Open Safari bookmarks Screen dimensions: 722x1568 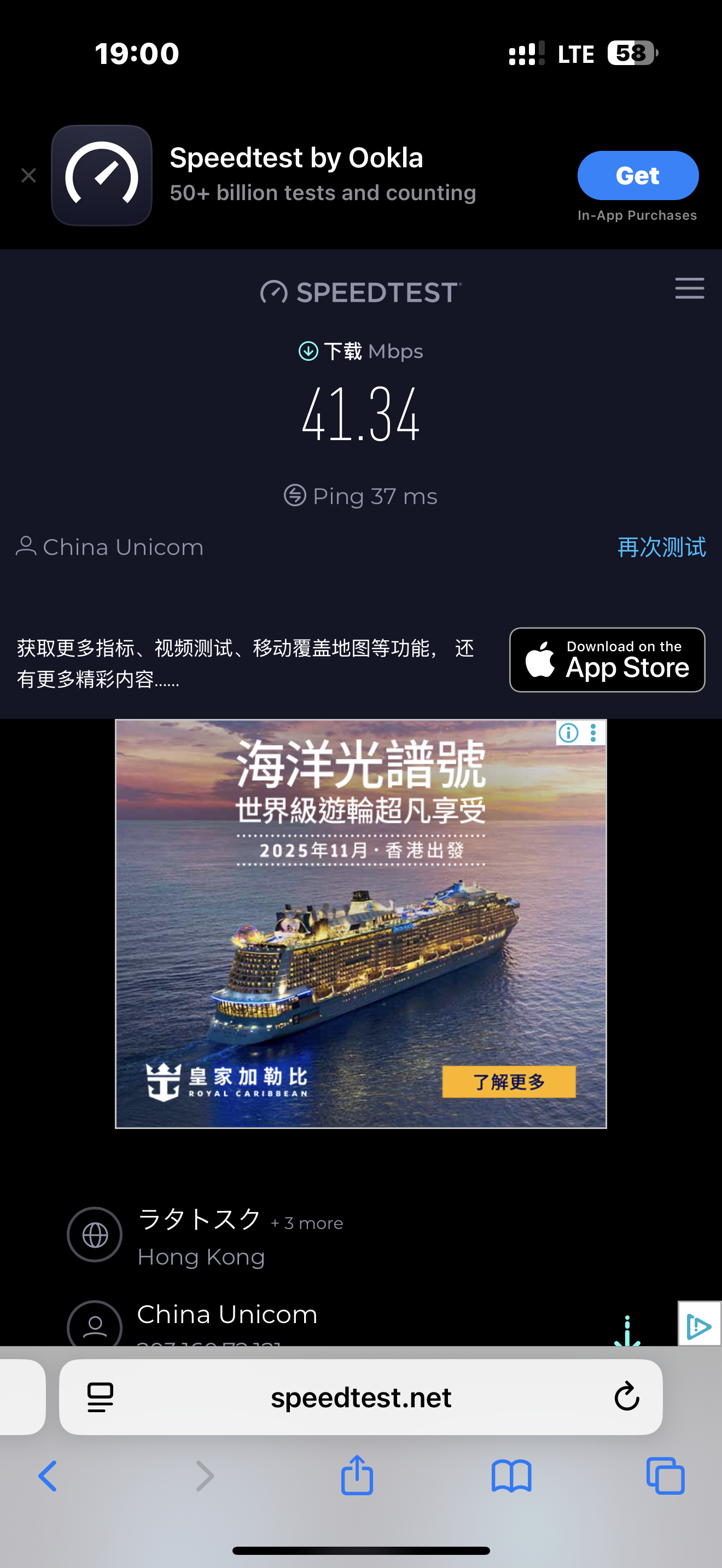(511, 1477)
